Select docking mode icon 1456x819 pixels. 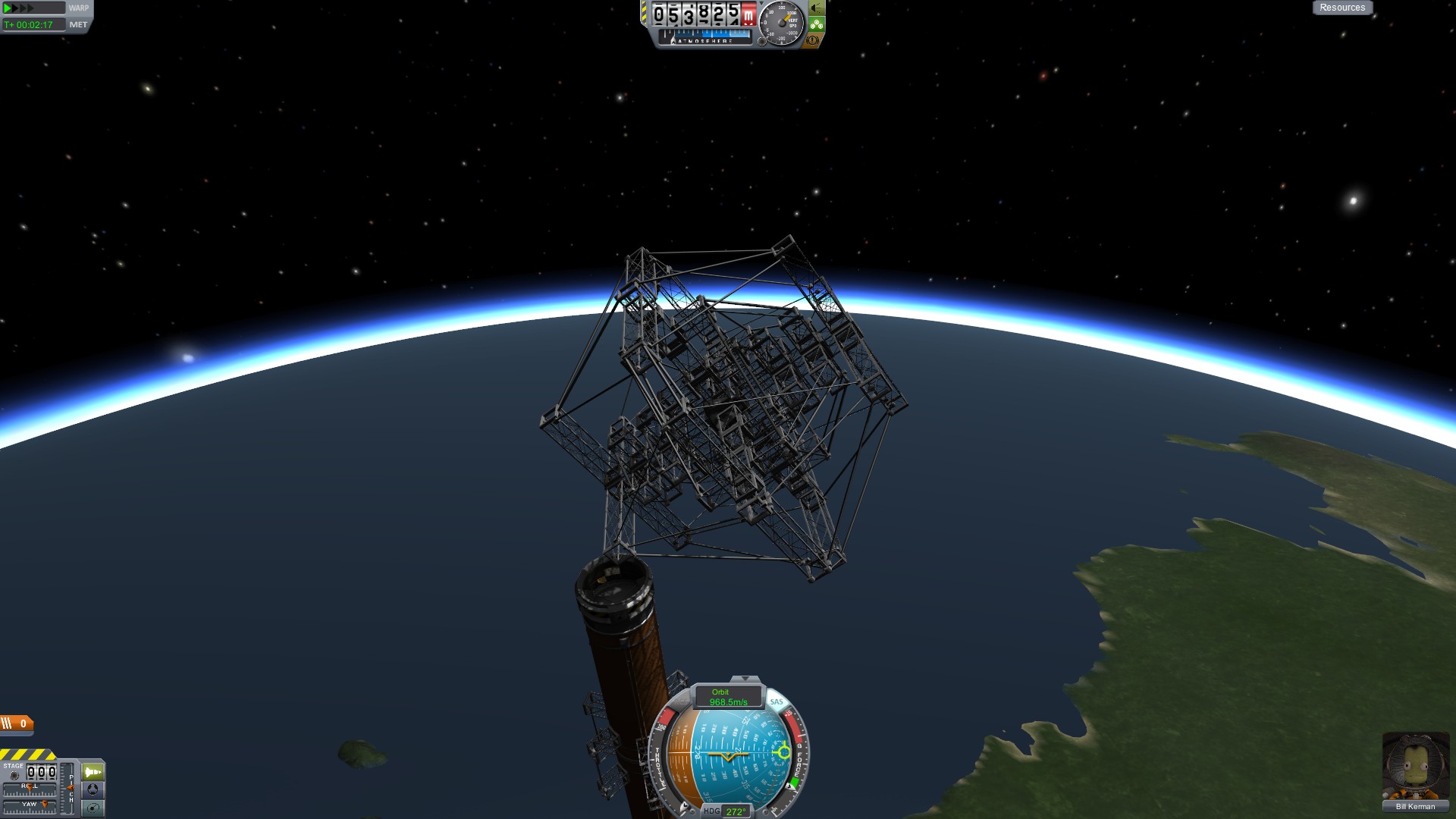[93, 789]
